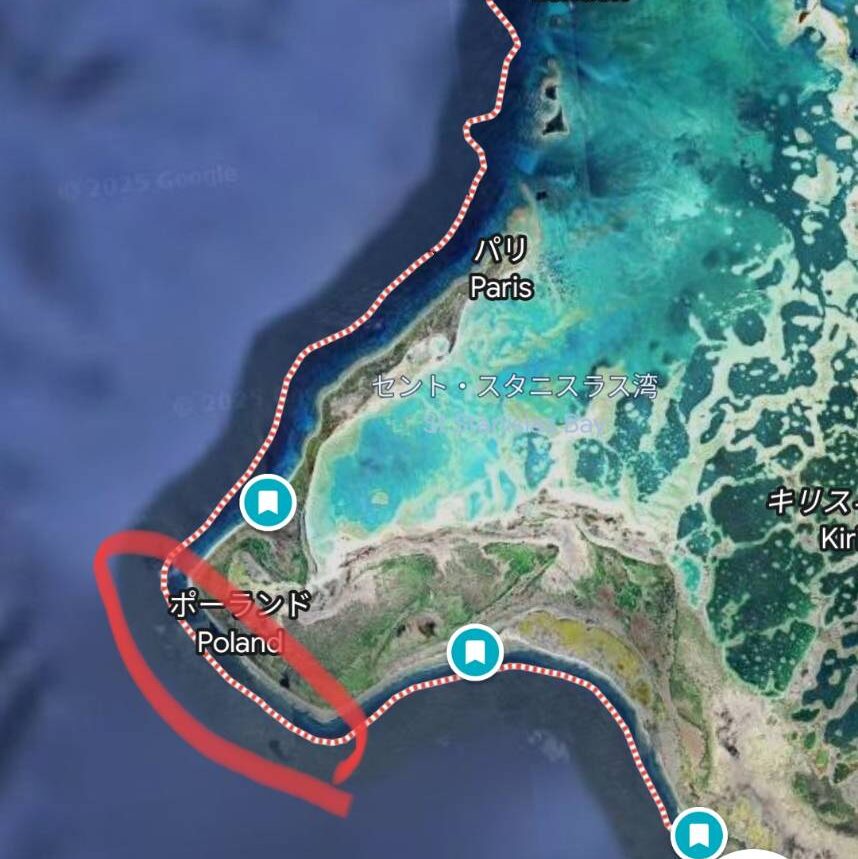Open the partially cut-off saved pin at the bottom
Viewport: 858px width, 859px height.
pos(697,835)
